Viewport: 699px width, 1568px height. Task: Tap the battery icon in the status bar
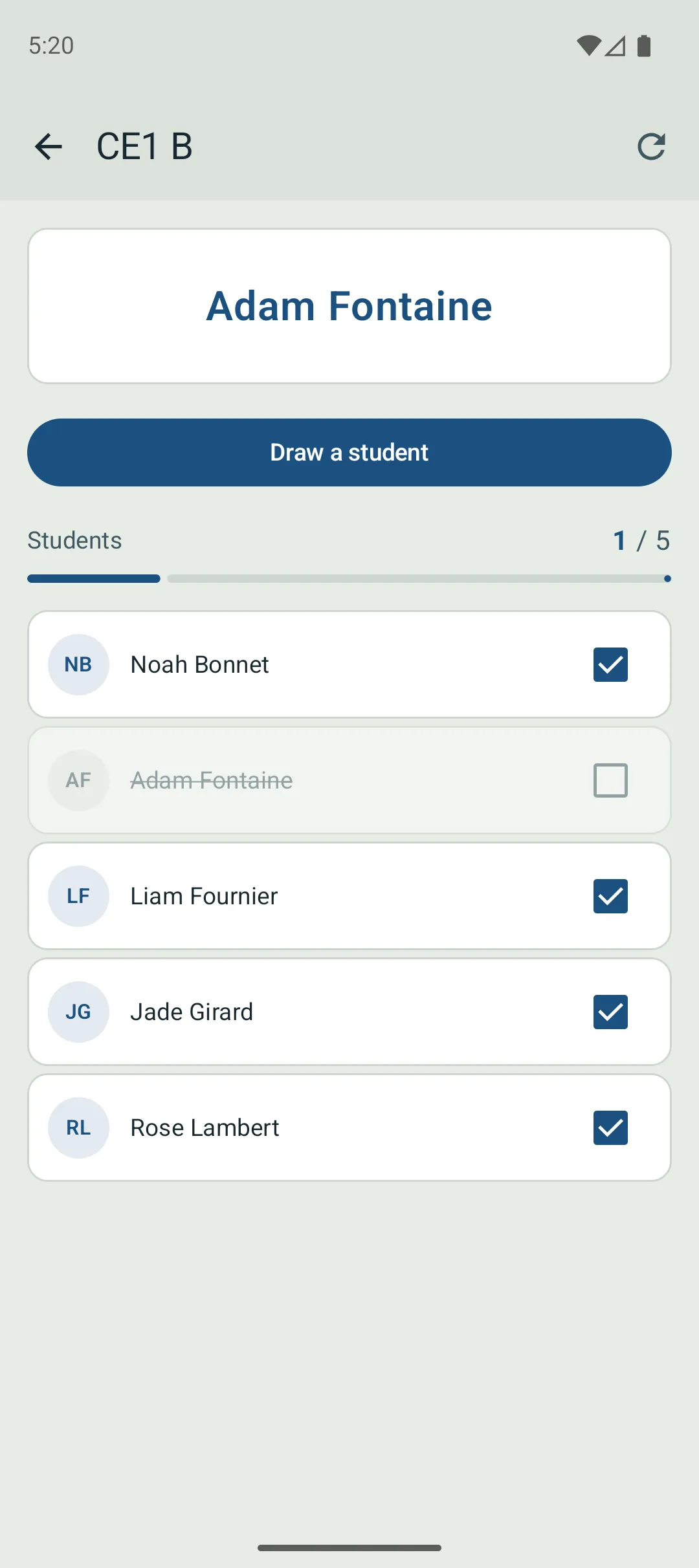tap(644, 46)
